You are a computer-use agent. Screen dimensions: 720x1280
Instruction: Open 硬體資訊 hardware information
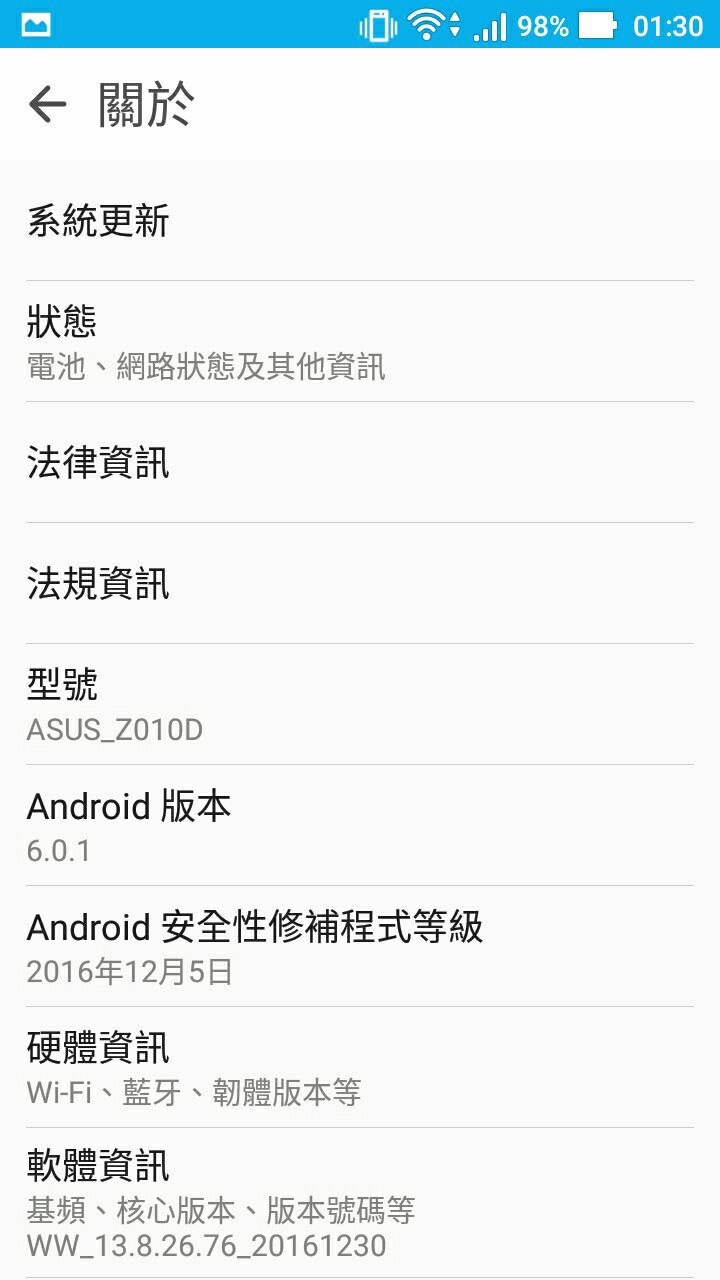(x=360, y=1068)
